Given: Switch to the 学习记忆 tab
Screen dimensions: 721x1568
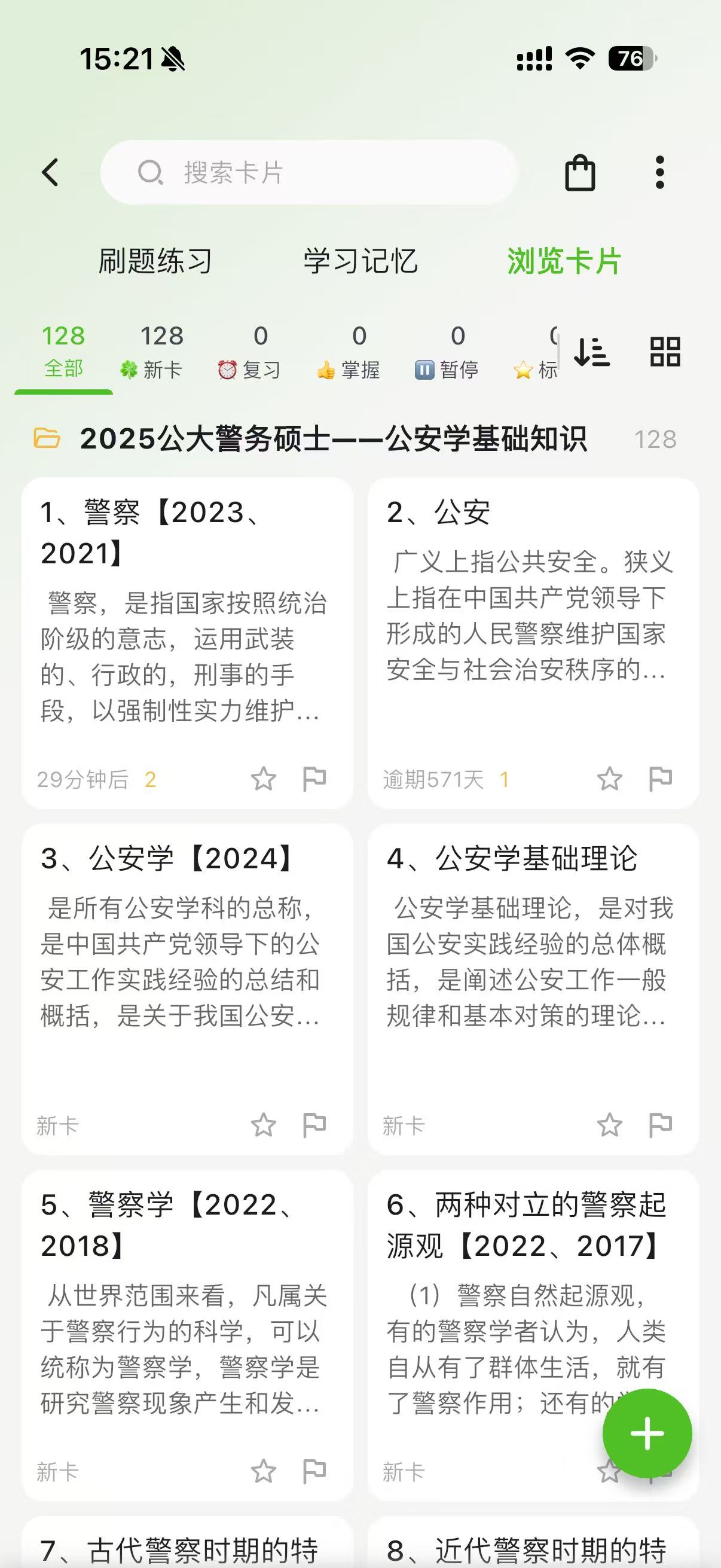Looking at the screenshot, I should coord(360,261).
